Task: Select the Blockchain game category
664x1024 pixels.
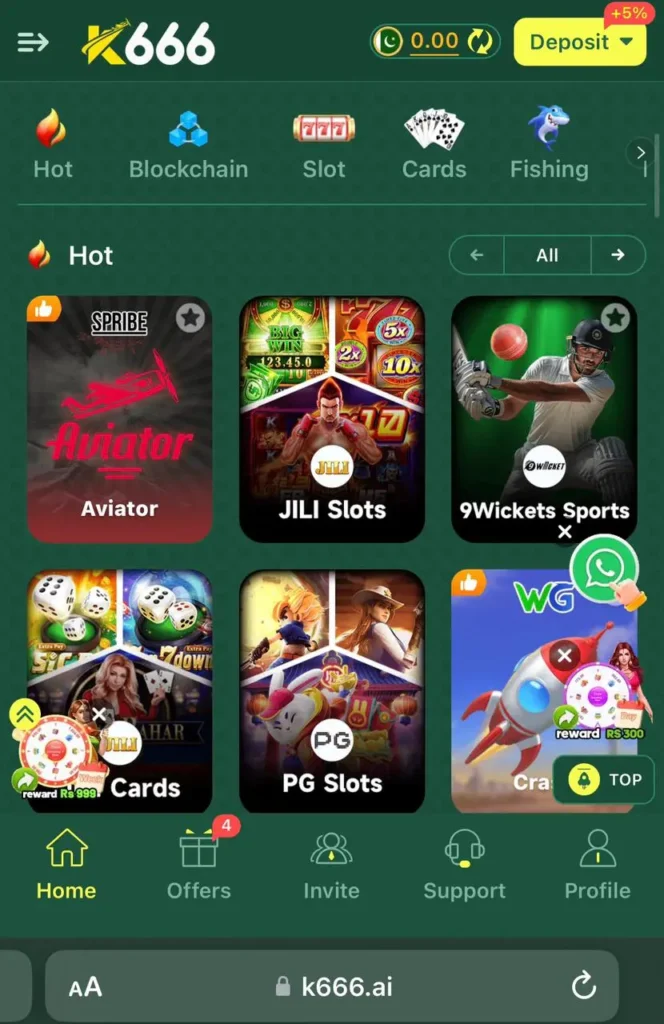Action: tap(188, 145)
